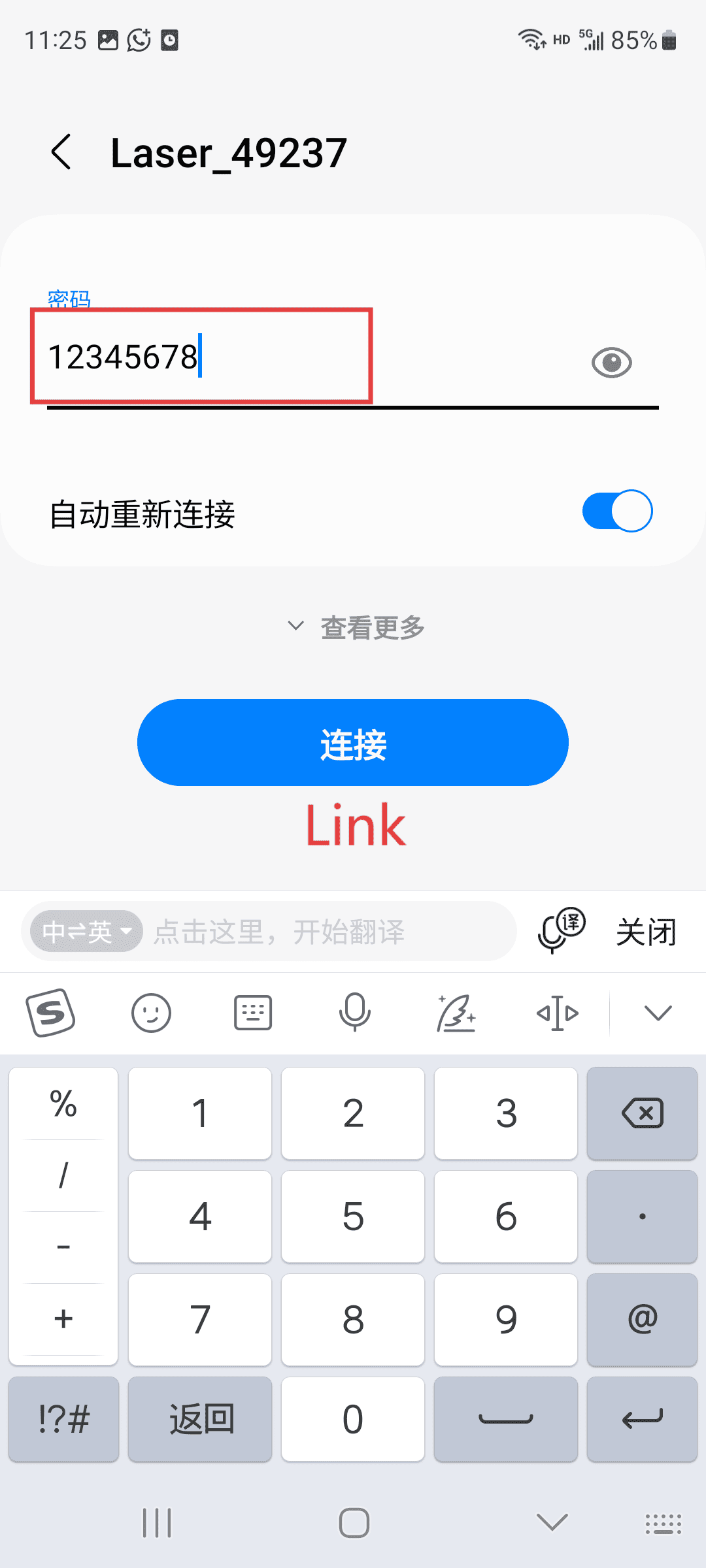Switch to the !?# symbols keypad
Screen dimensions: 706x1568
[63, 1419]
